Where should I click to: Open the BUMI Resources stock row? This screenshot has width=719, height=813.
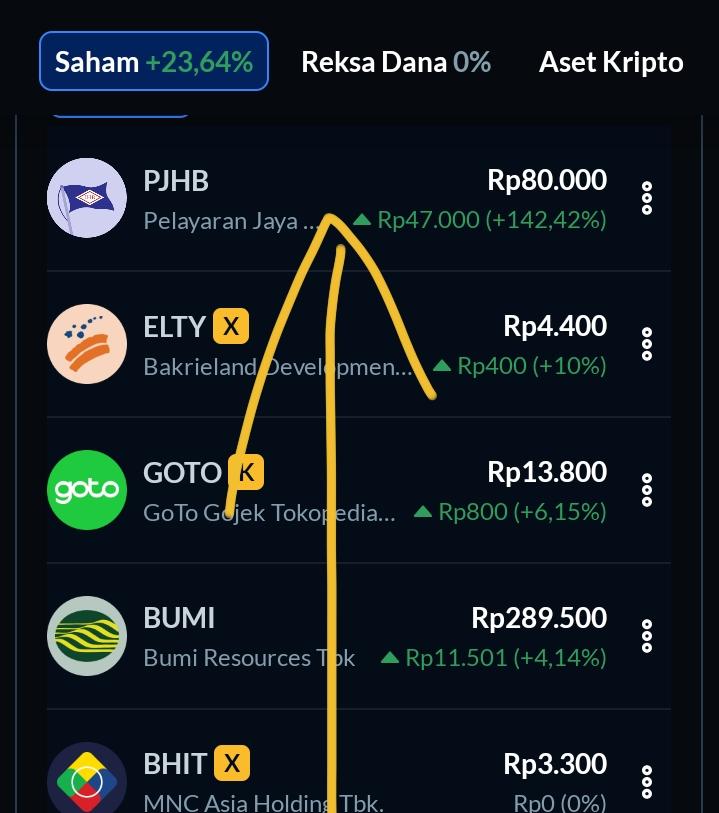coord(330,636)
